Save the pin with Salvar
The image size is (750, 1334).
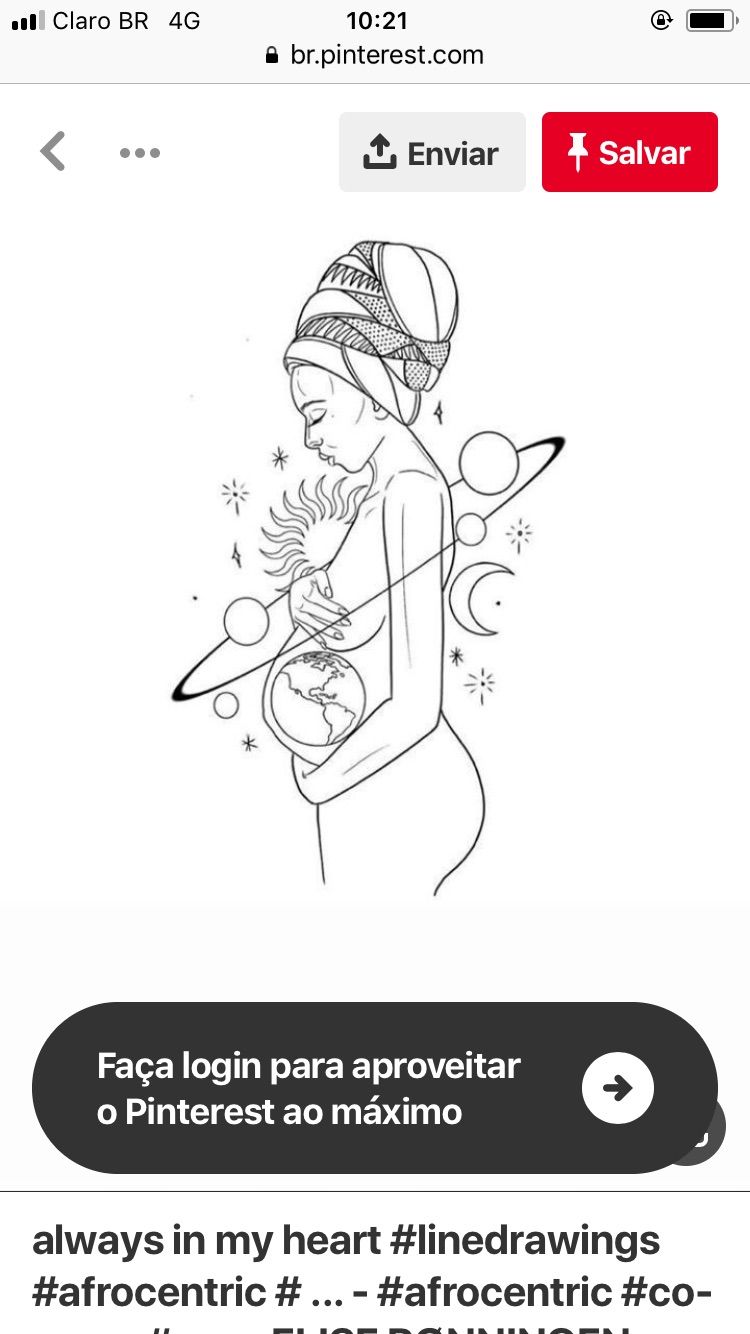coord(629,152)
